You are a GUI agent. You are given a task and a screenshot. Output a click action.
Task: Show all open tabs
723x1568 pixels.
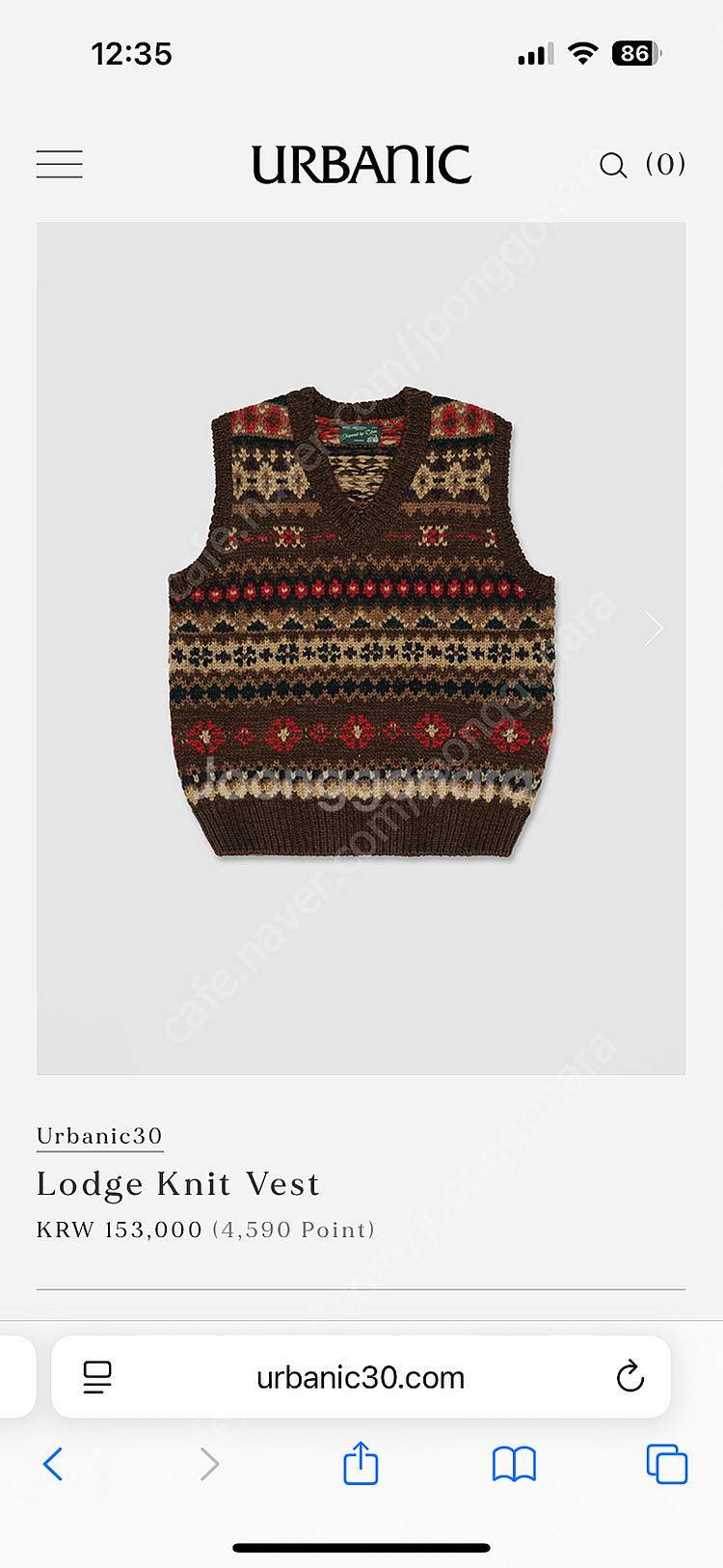pos(666,1464)
